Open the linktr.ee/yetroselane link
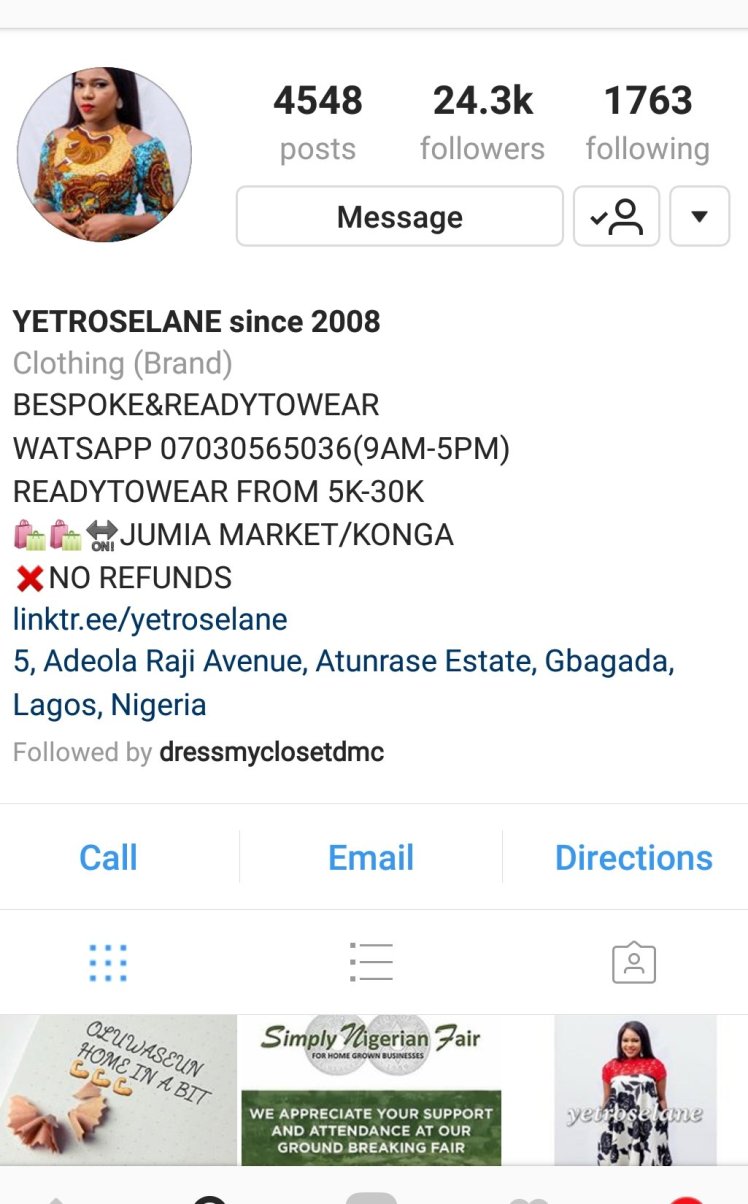This screenshot has width=748, height=1204. click(x=150, y=619)
